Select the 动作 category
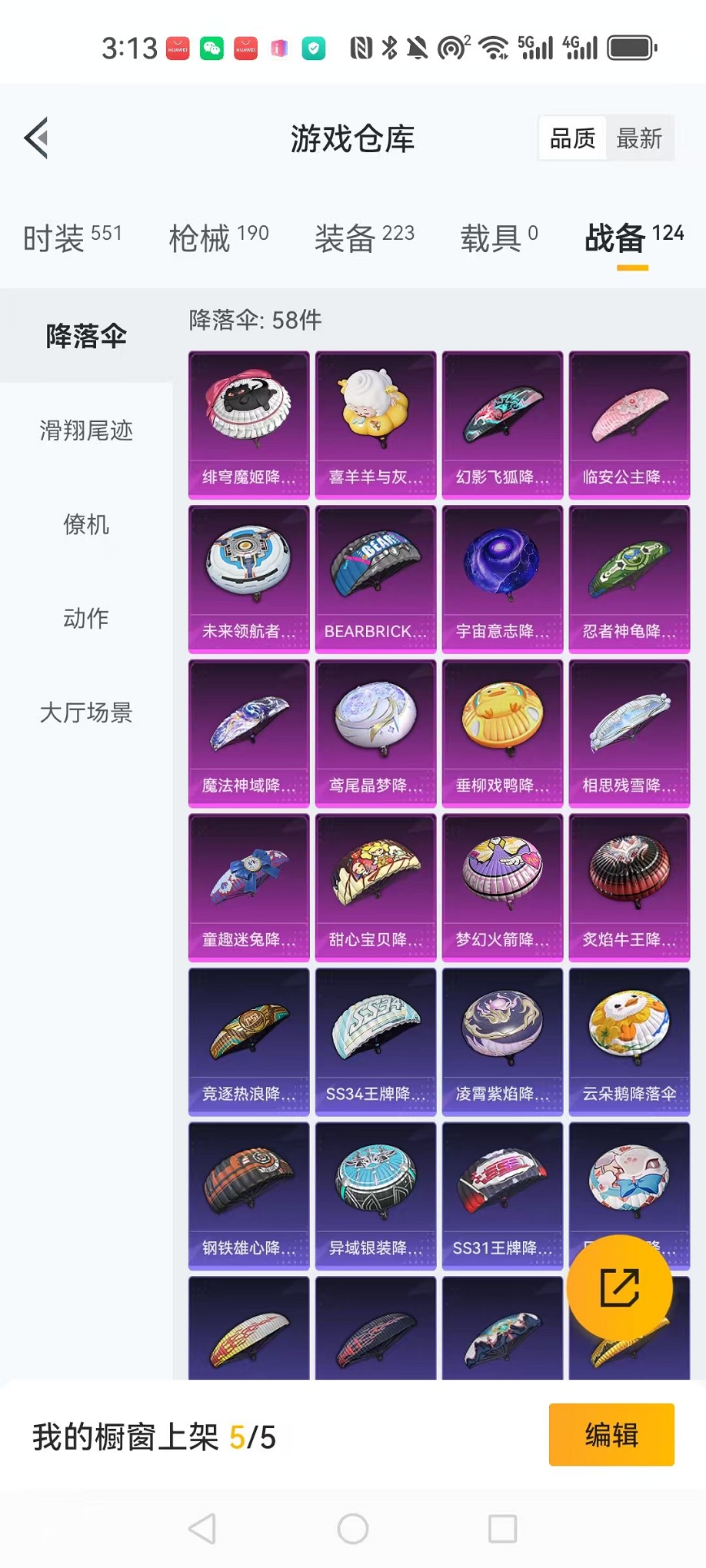 [86, 619]
